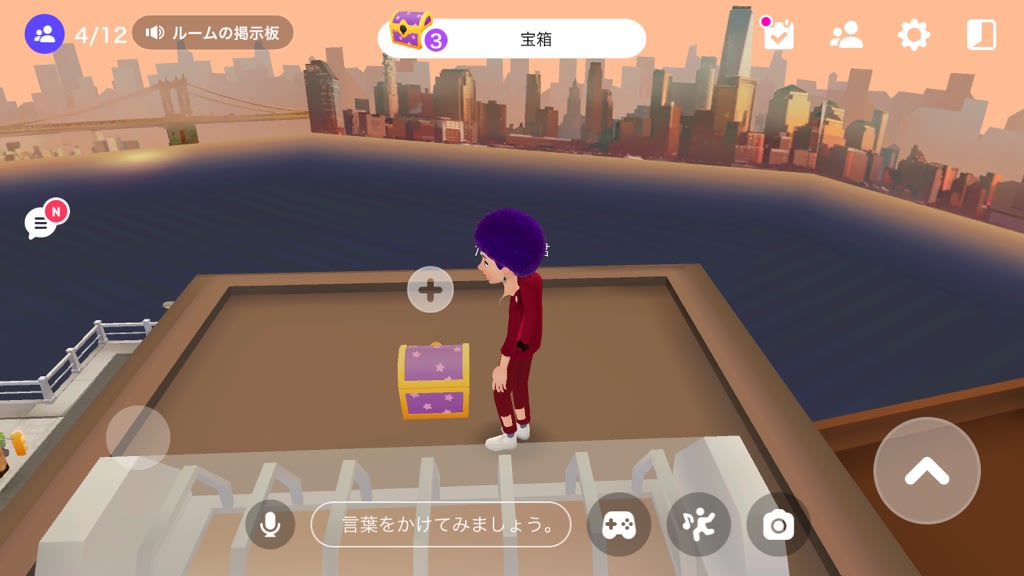Toggle the microphone
Screen dimensions: 1024x576
[x=270, y=524]
